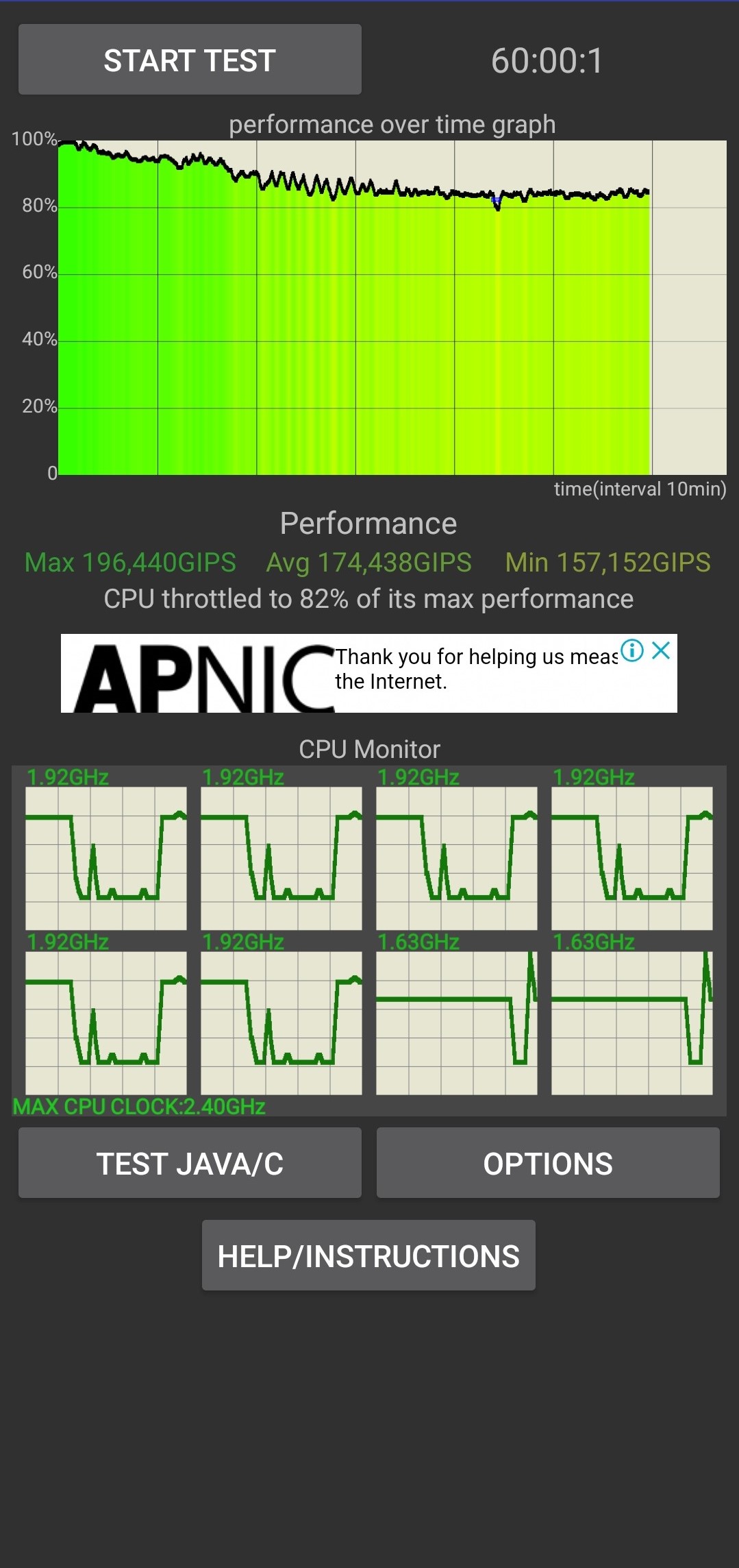Open the ad info icon

click(x=632, y=650)
